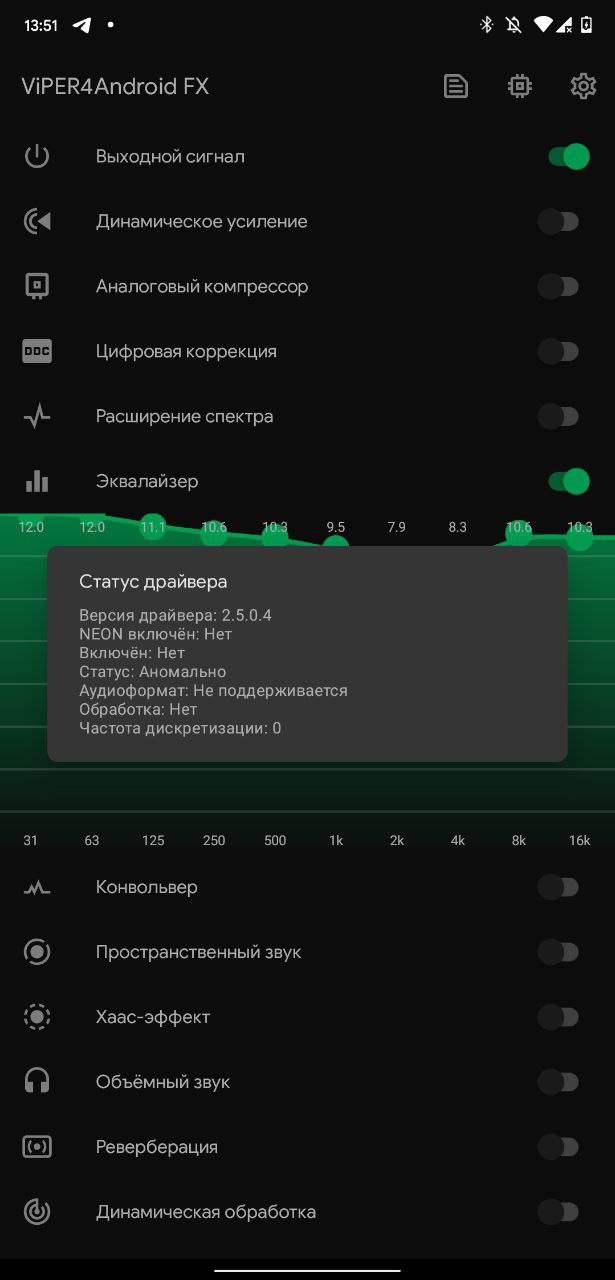Enable the Конвольвер switch
615x1280 pixels.
(x=558, y=887)
